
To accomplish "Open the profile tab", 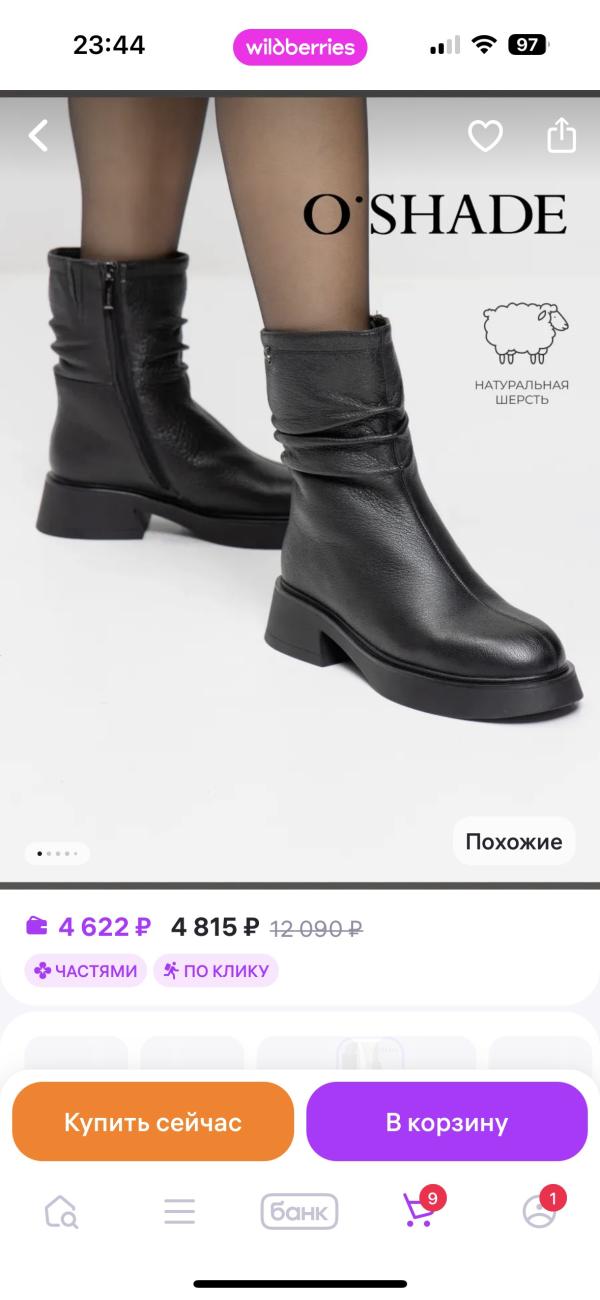I will coord(539,1210).
